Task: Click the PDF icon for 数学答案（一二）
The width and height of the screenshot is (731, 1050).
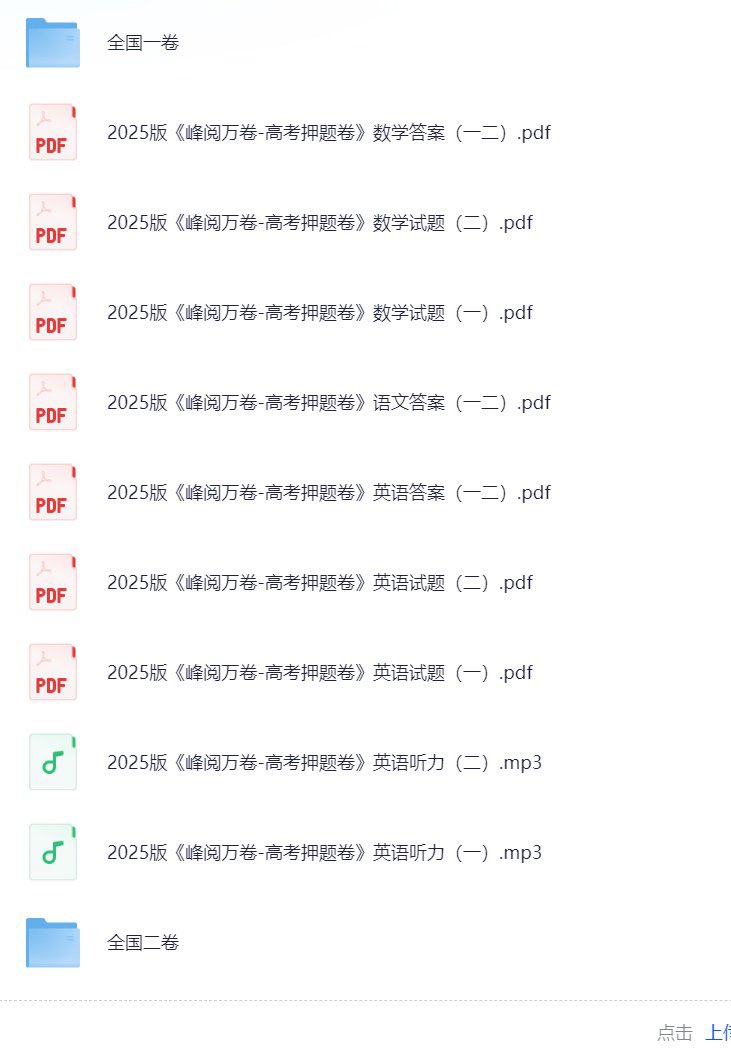Action: 52,132
